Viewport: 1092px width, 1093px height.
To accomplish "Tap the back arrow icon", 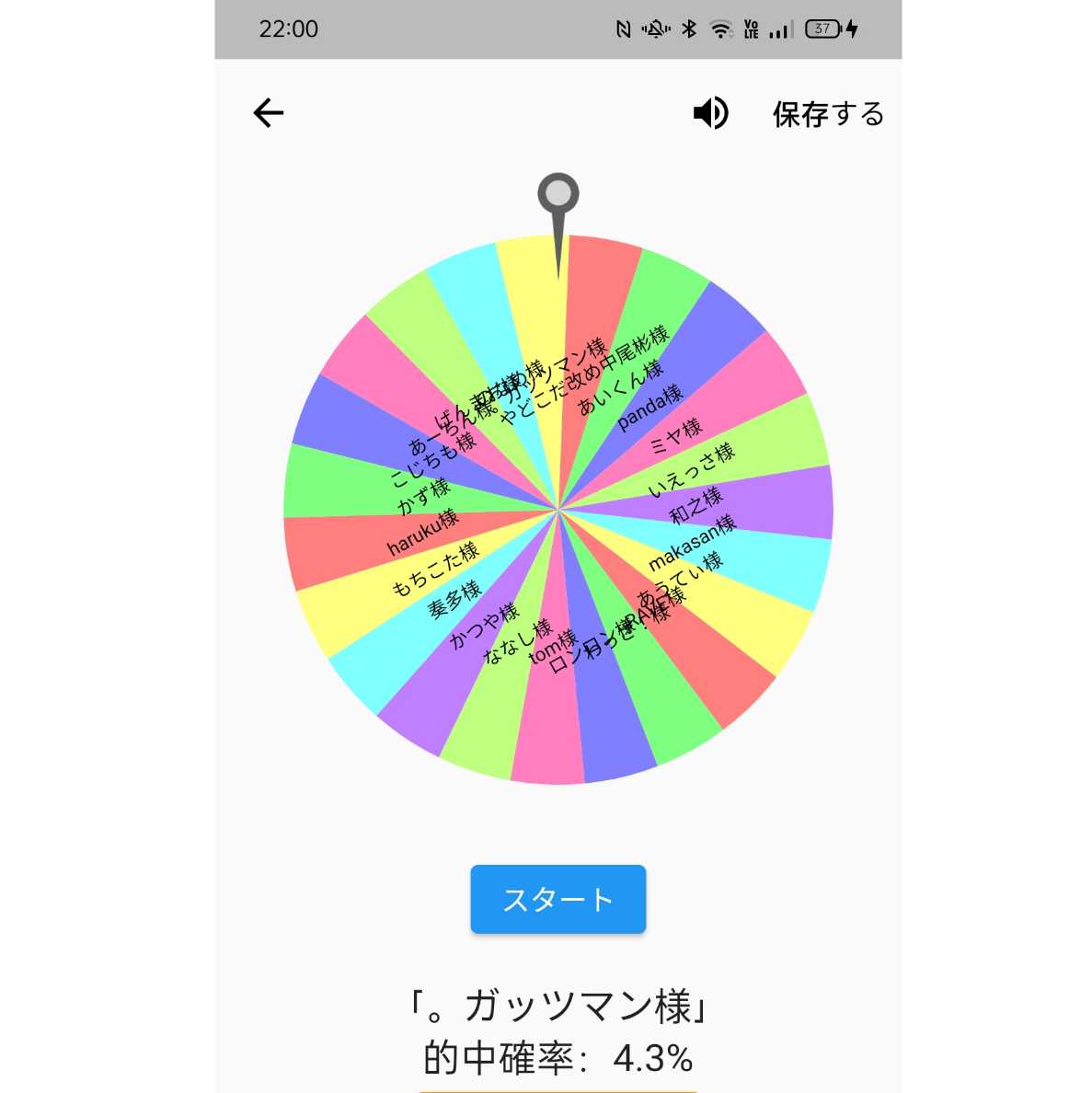I will pos(267,112).
